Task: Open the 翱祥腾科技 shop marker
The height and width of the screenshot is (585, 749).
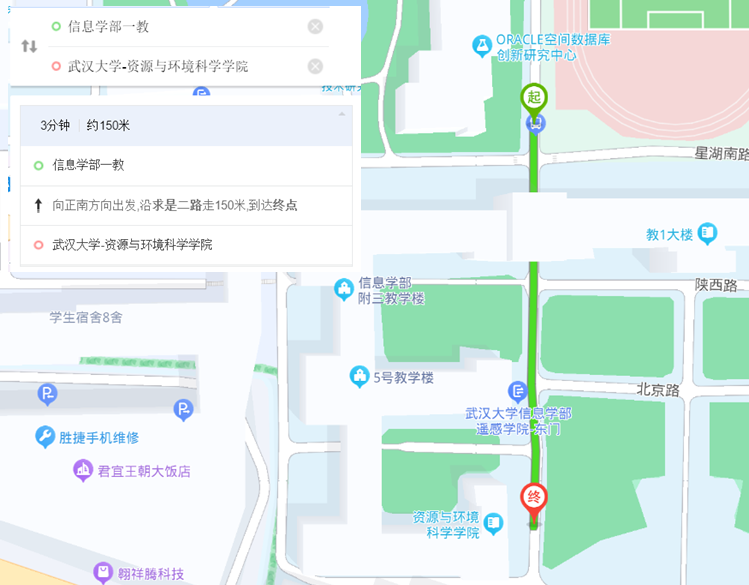Action: point(102,573)
